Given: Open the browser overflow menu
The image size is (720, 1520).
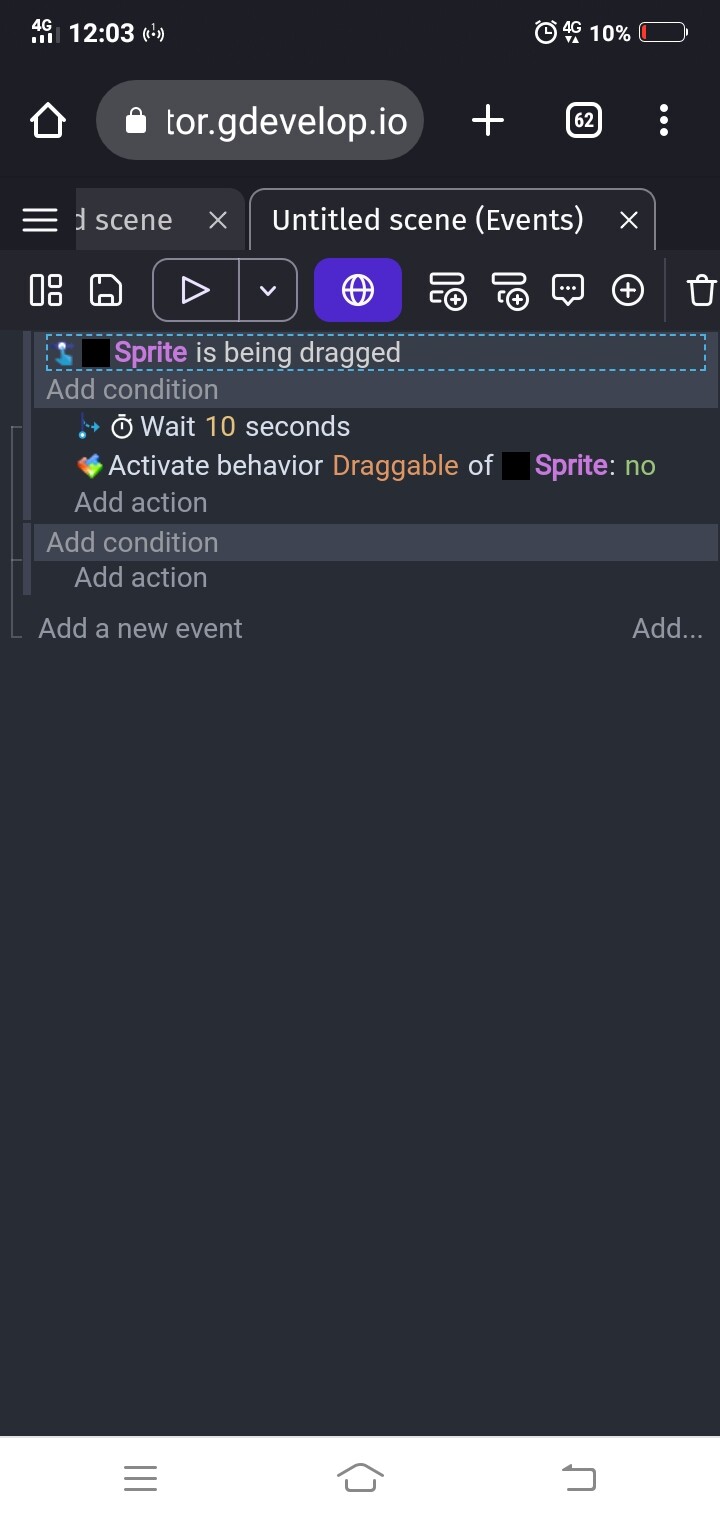Looking at the screenshot, I should pos(664,121).
